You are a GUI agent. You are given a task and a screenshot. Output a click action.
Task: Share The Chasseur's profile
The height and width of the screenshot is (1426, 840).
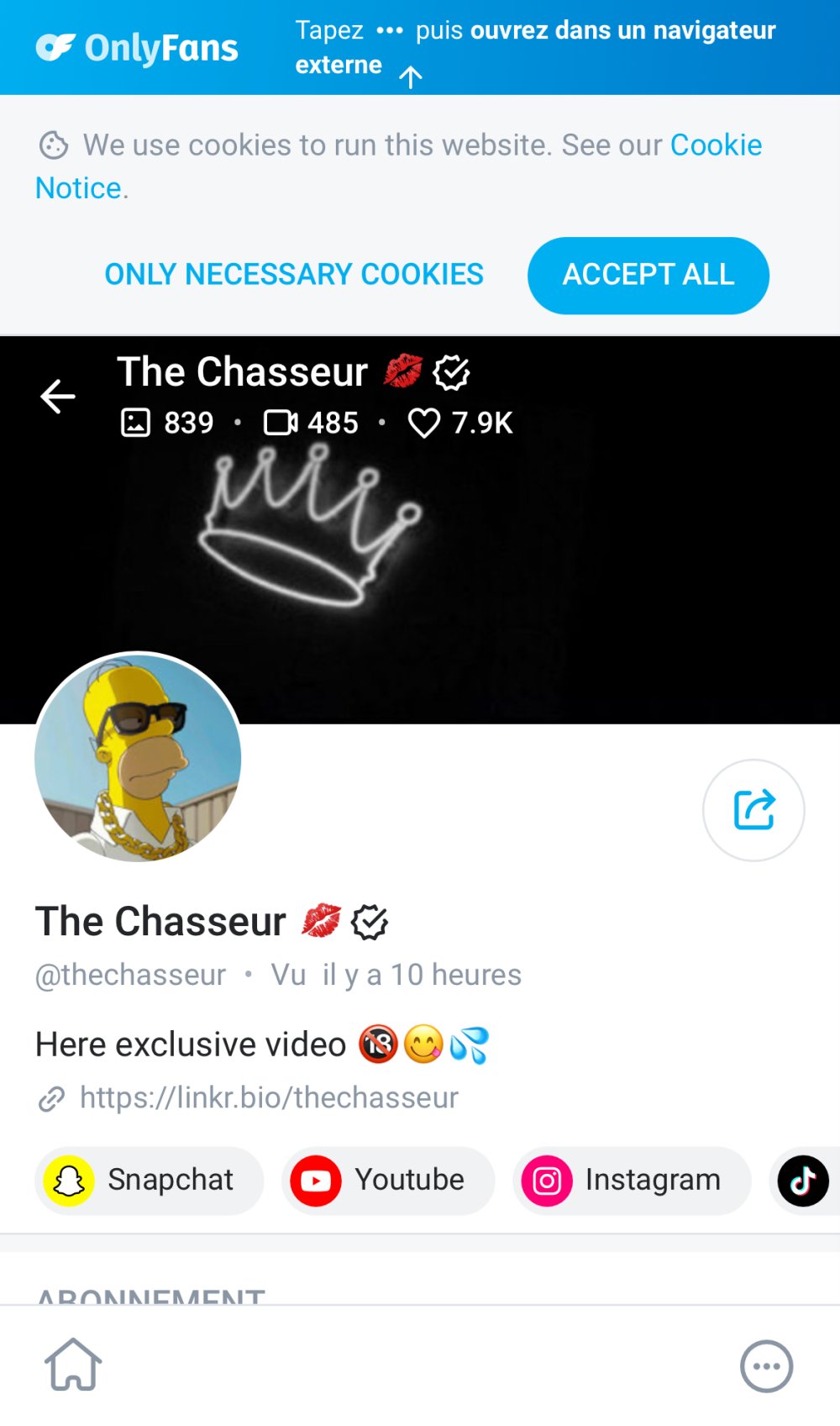click(753, 810)
